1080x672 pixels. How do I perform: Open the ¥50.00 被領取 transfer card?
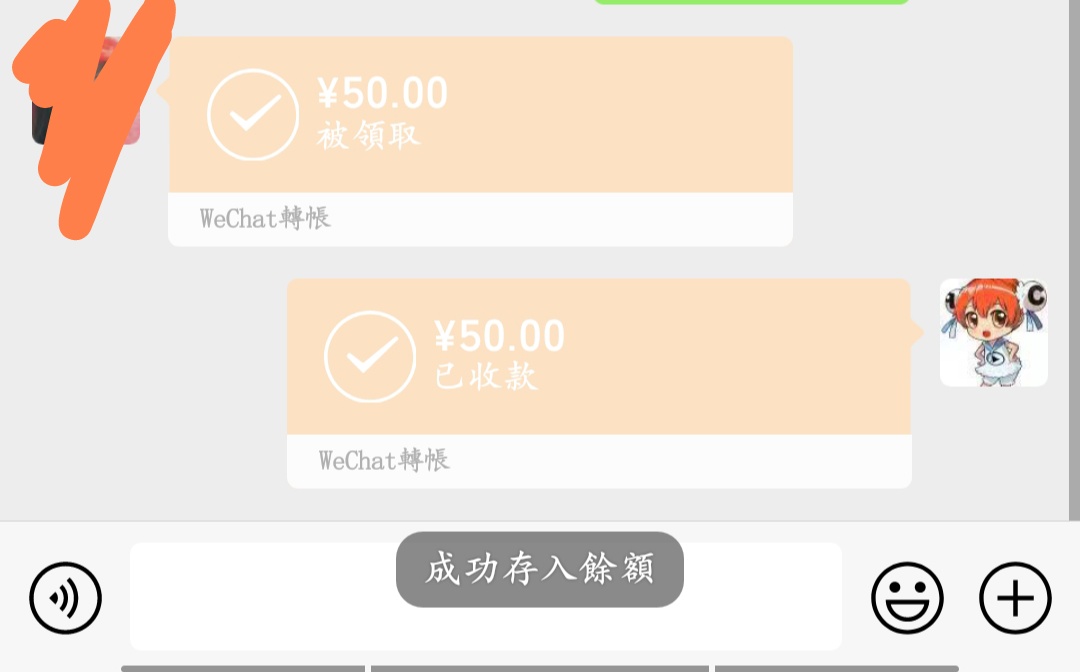(480, 140)
